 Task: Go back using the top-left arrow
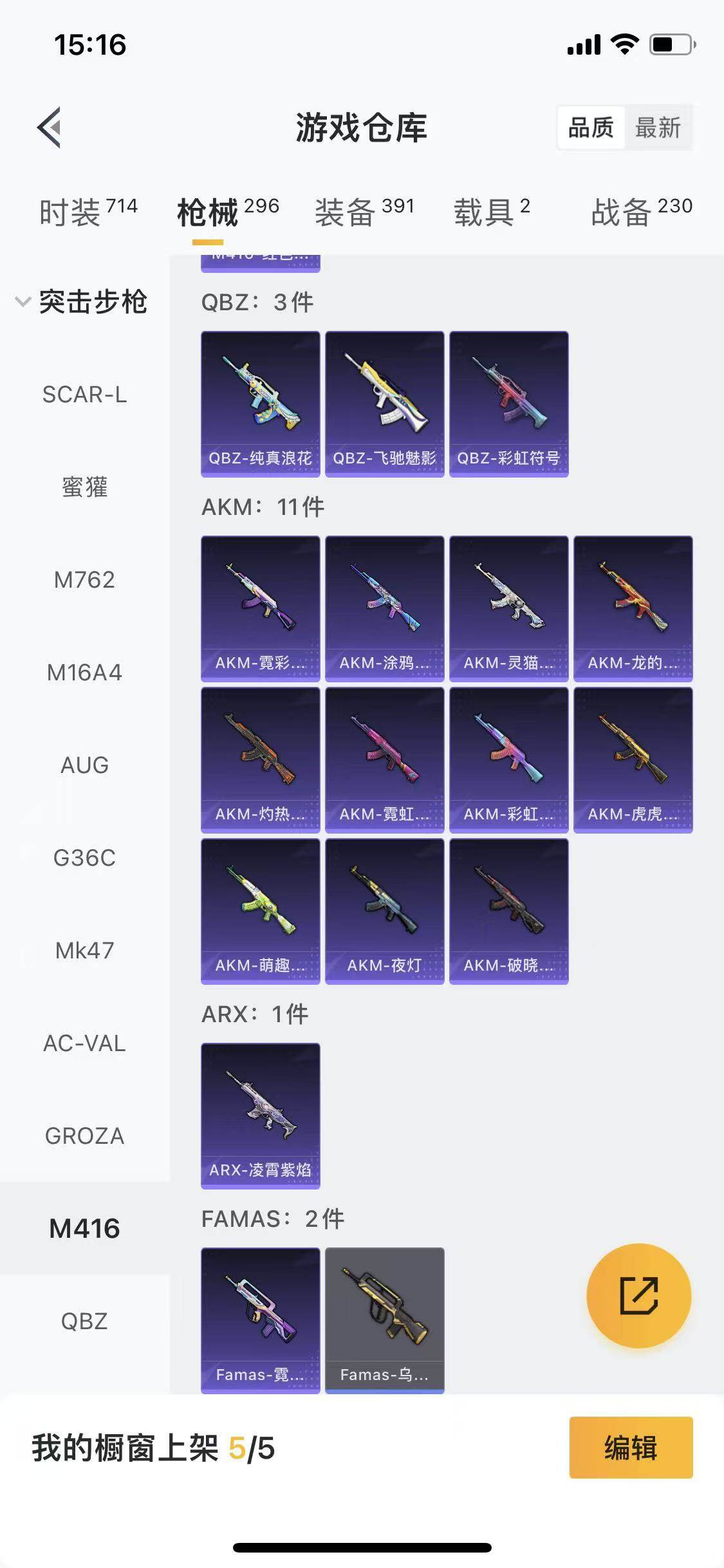pyautogui.click(x=50, y=127)
